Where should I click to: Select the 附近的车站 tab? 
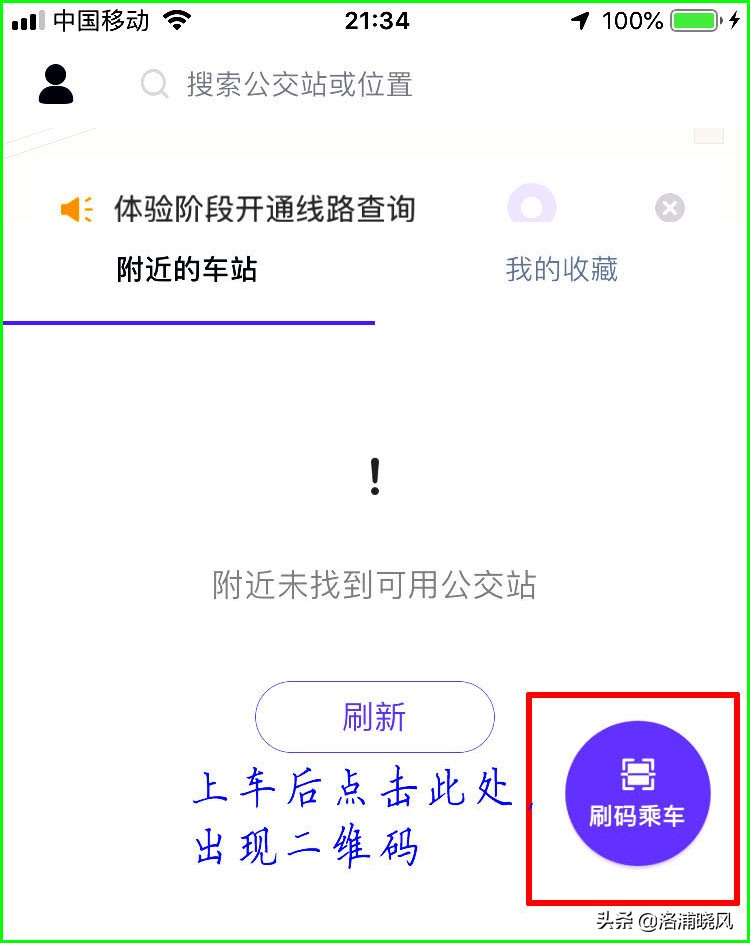186,269
